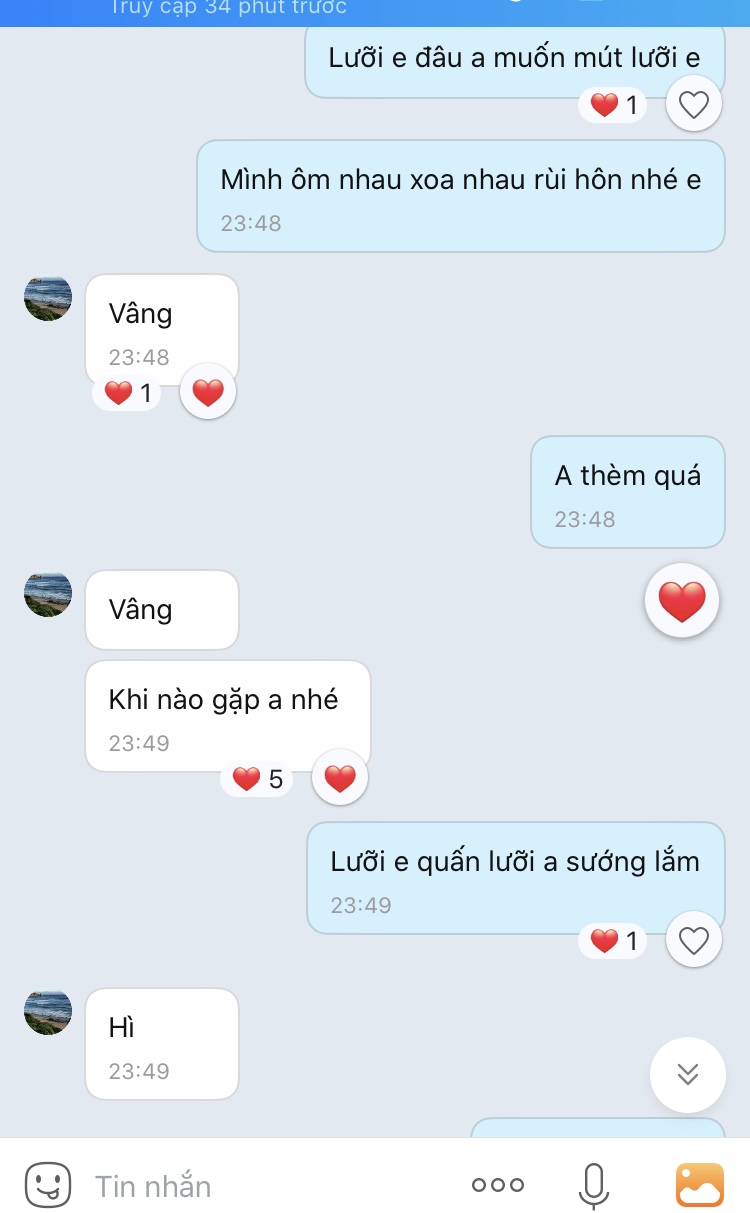Tap the heart react next to "Khi nào gặp a nhé"
750x1213 pixels.
click(x=339, y=777)
